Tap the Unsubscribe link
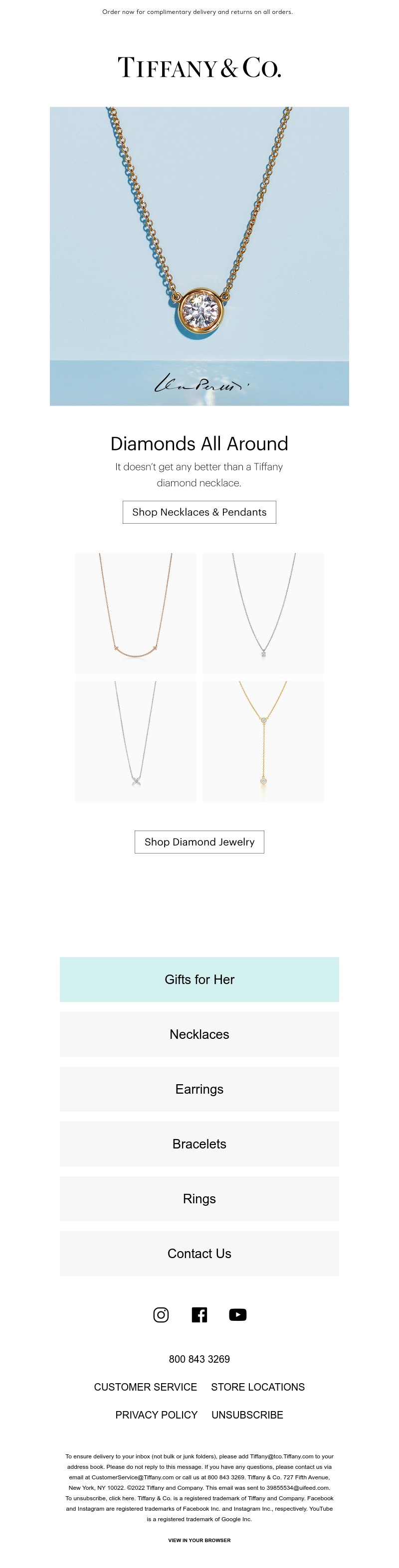 click(247, 1415)
